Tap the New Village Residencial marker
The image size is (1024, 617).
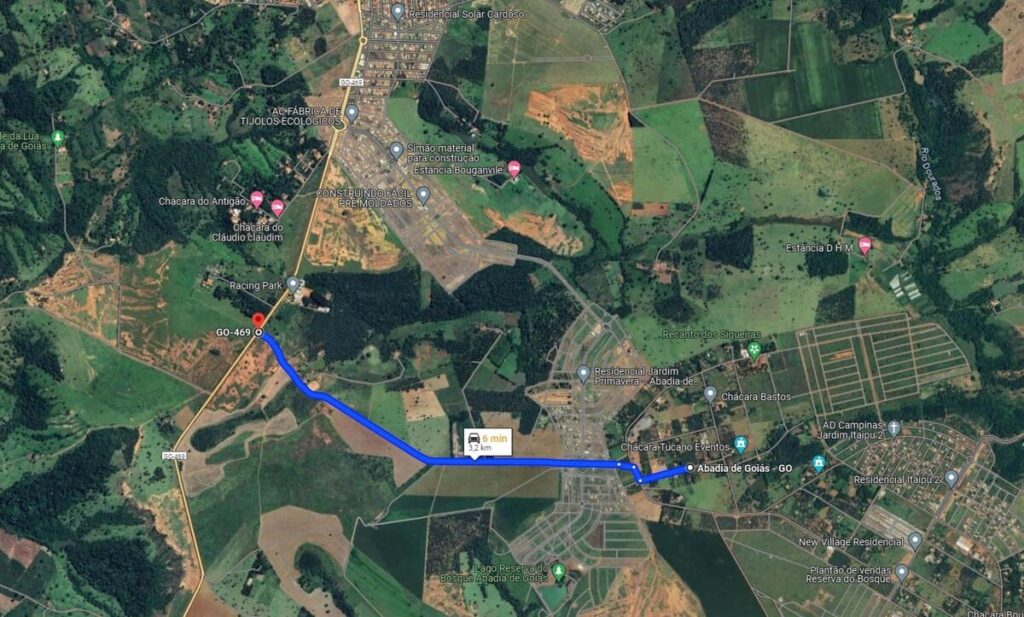click(x=914, y=540)
